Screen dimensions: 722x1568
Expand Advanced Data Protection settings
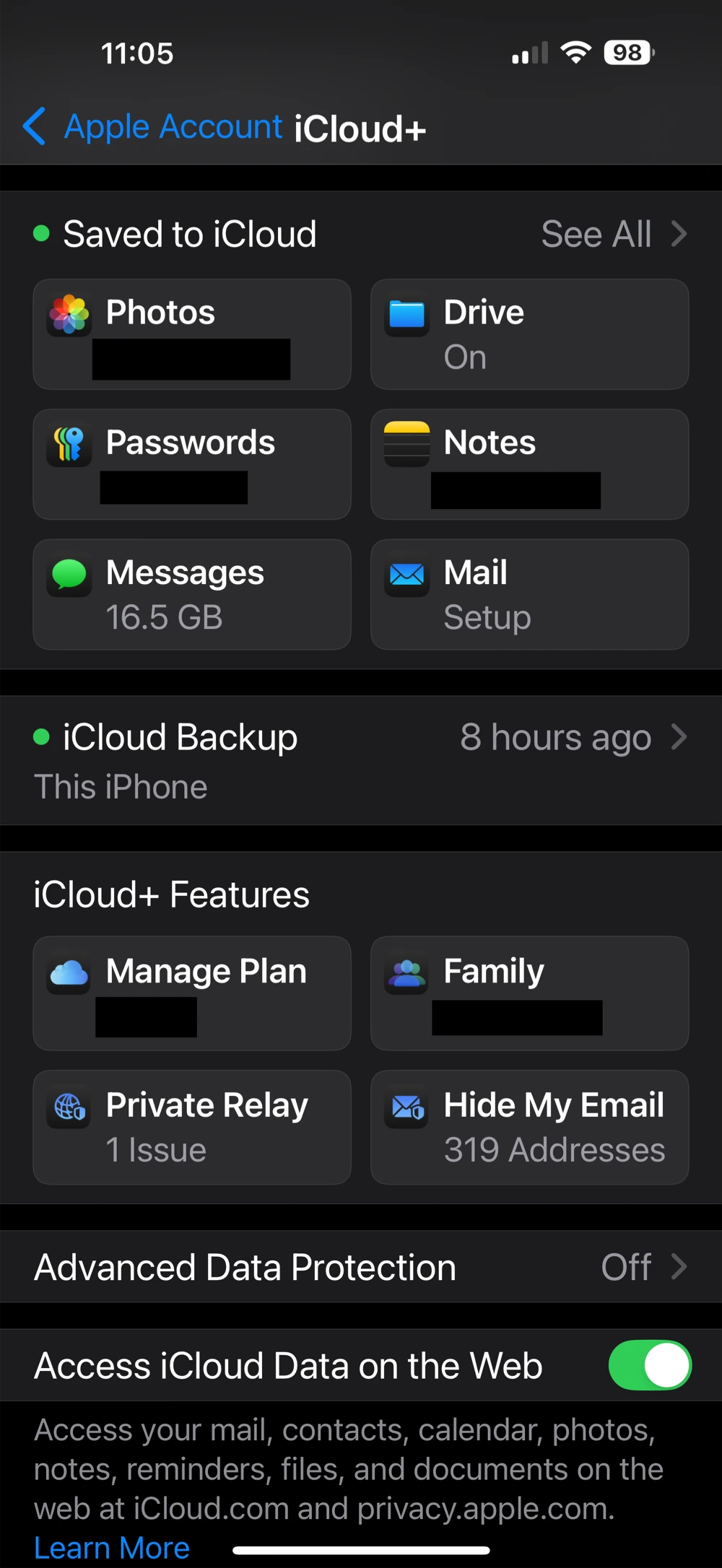[679, 1267]
